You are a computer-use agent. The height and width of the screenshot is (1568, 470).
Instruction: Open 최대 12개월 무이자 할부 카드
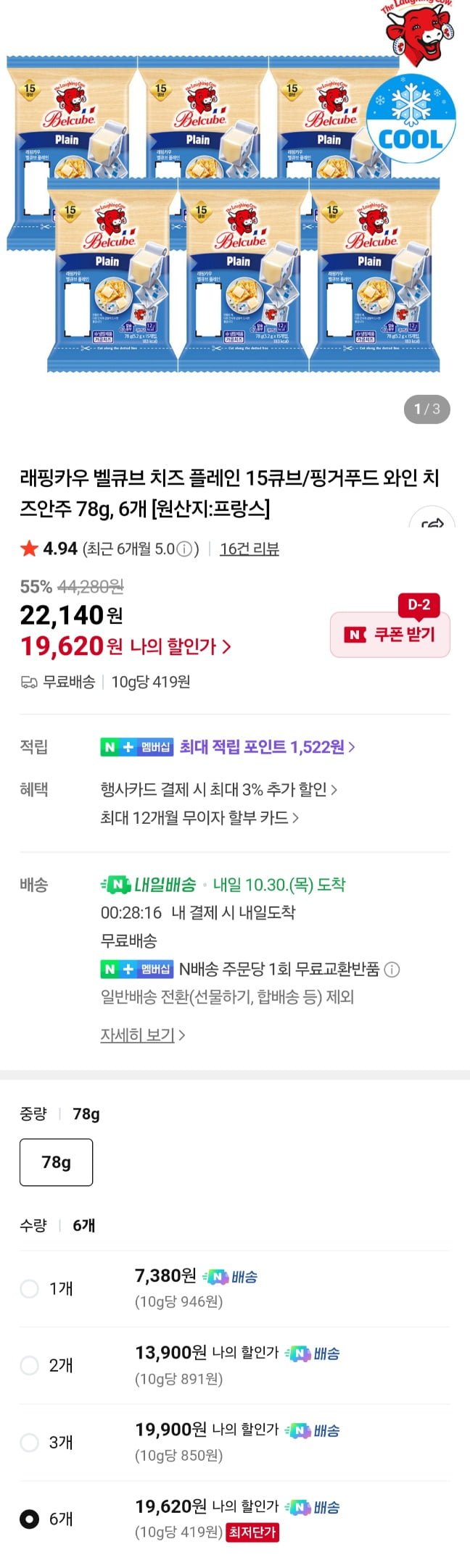pos(199,817)
